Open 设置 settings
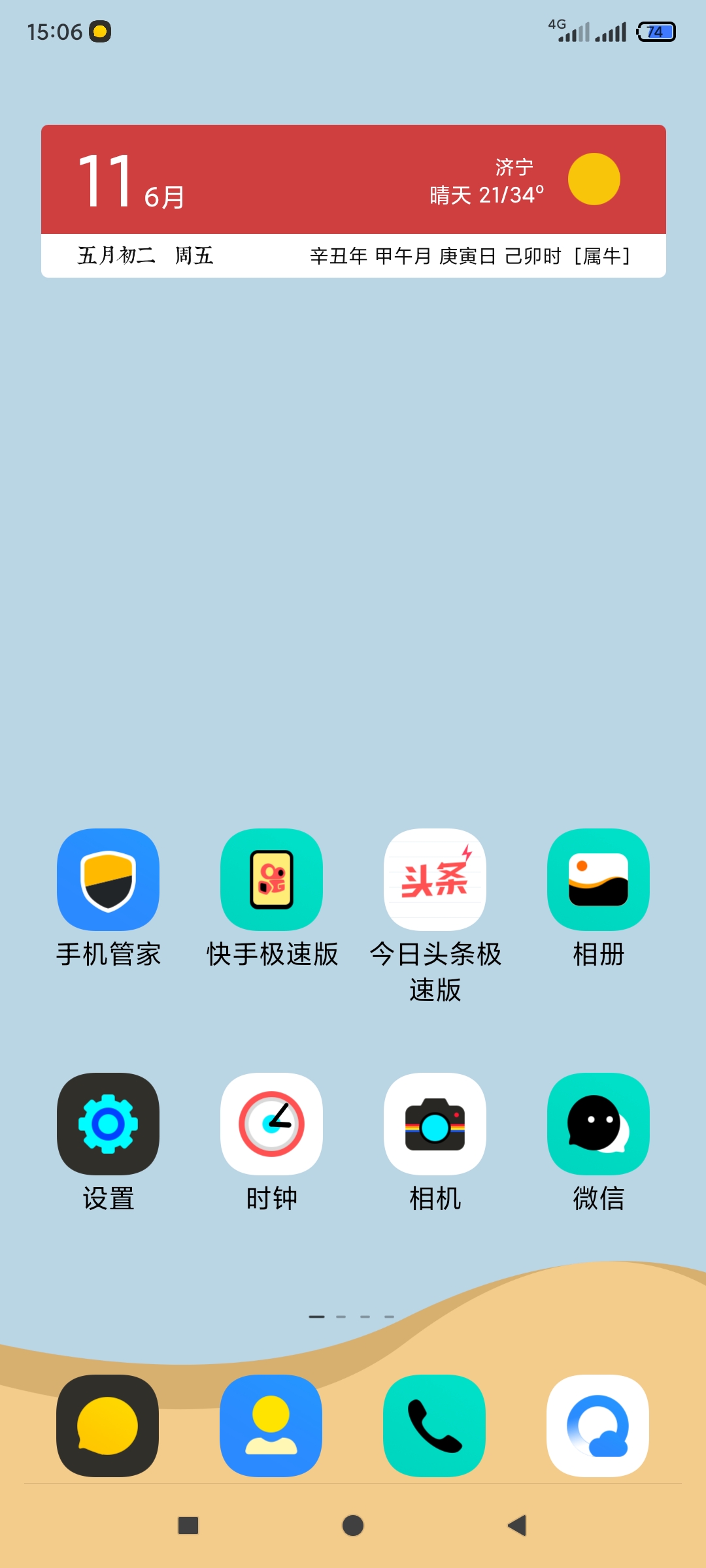Image resolution: width=706 pixels, height=1568 pixels. (108, 1124)
